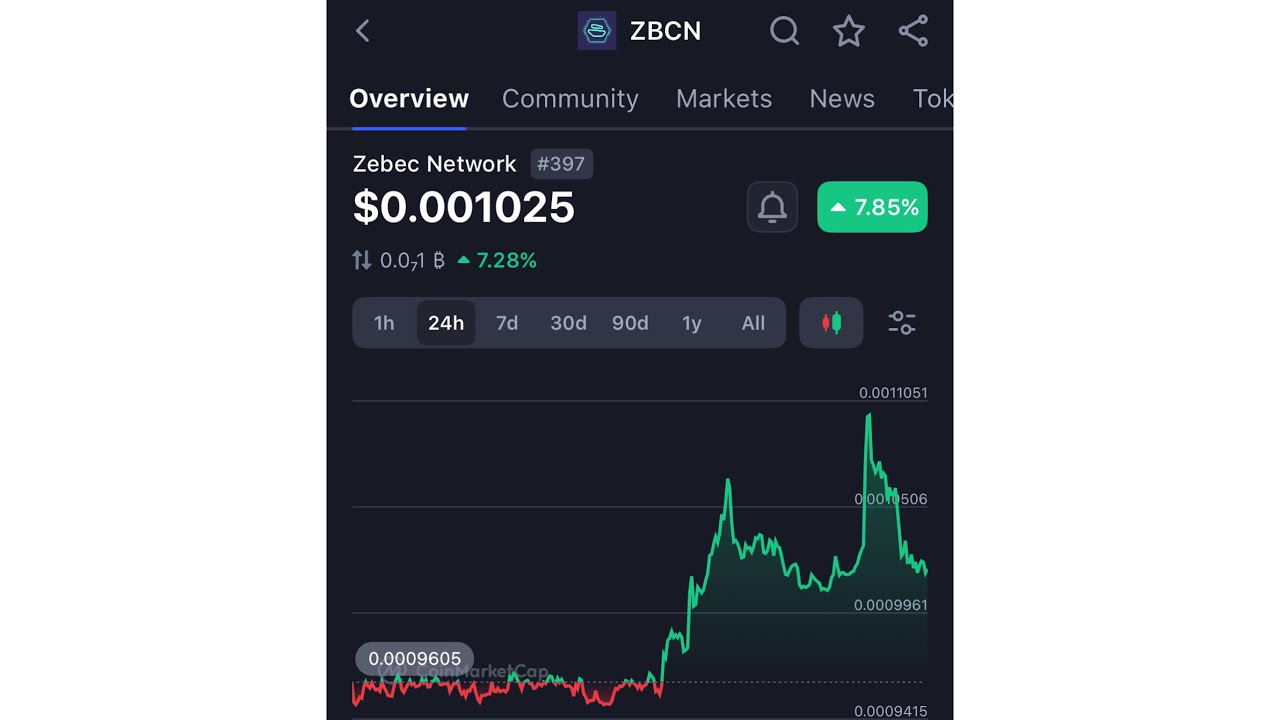This screenshot has height=720, width=1280.
Task: Select the 24h chart range
Action: 446,323
